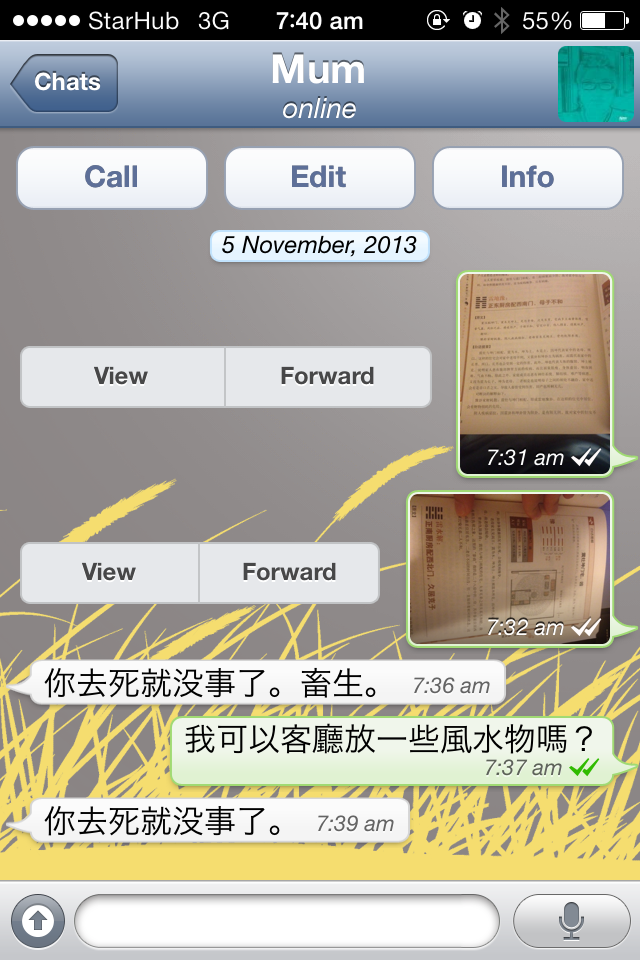Tap the Edit button
640x960 pixels.
319,178
